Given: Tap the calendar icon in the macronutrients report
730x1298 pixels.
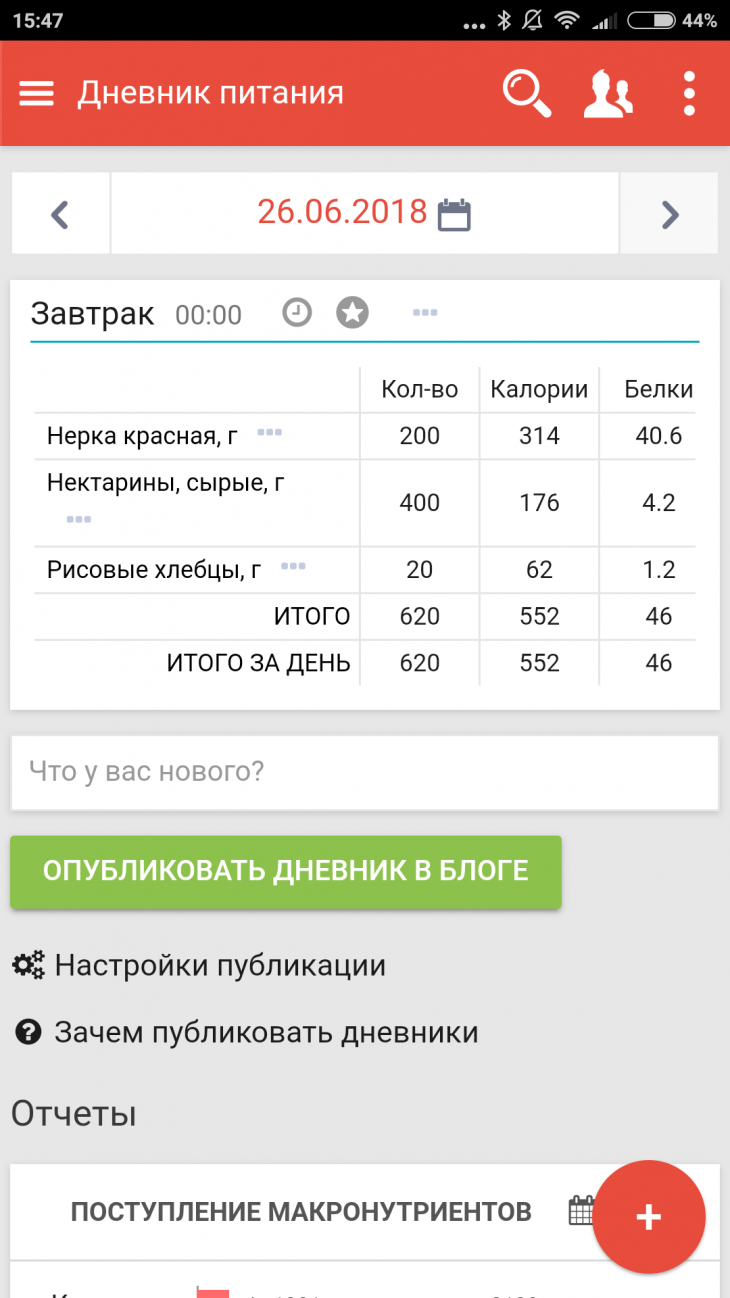Looking at the screenshot, I should pos(581,1211).
